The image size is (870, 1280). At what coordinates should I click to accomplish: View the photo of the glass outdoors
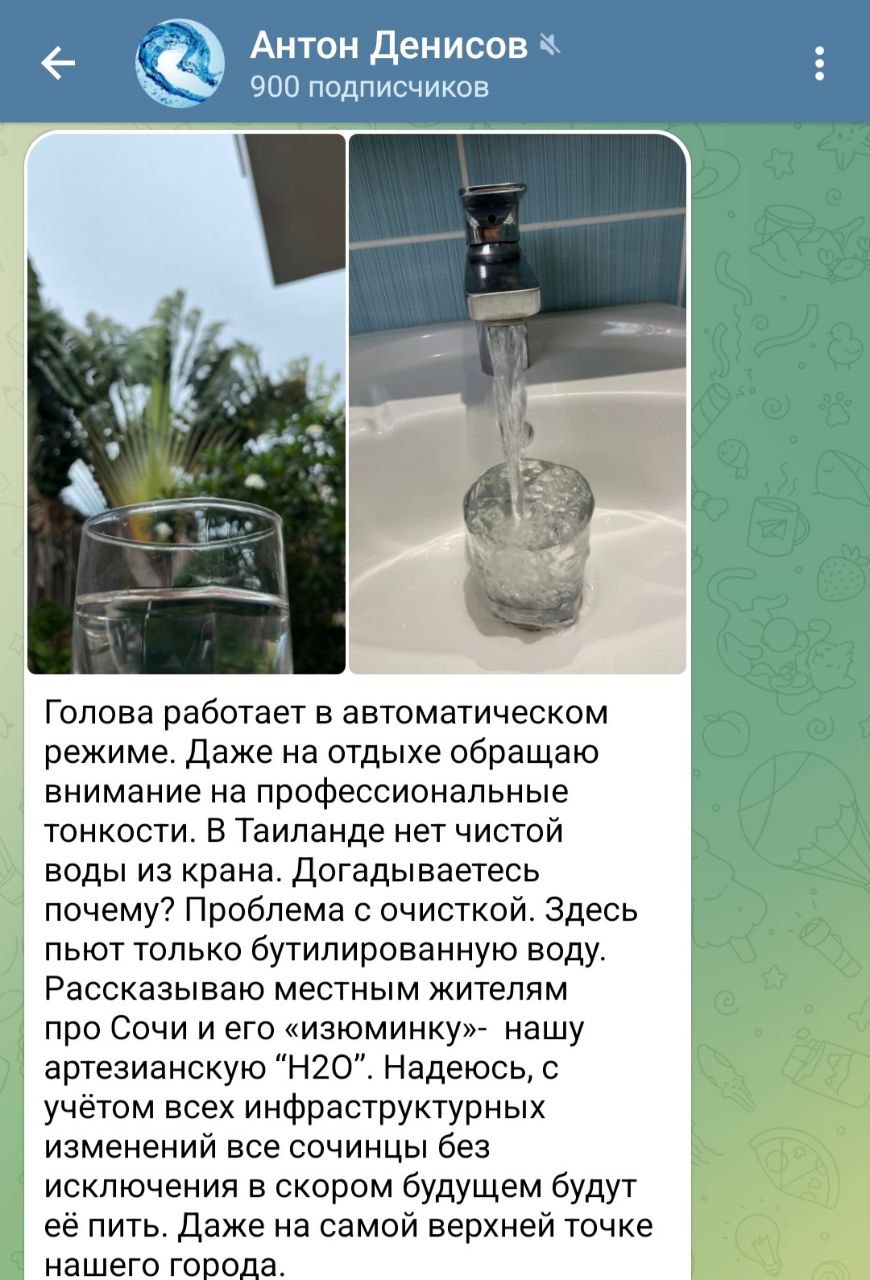[187, 403]
